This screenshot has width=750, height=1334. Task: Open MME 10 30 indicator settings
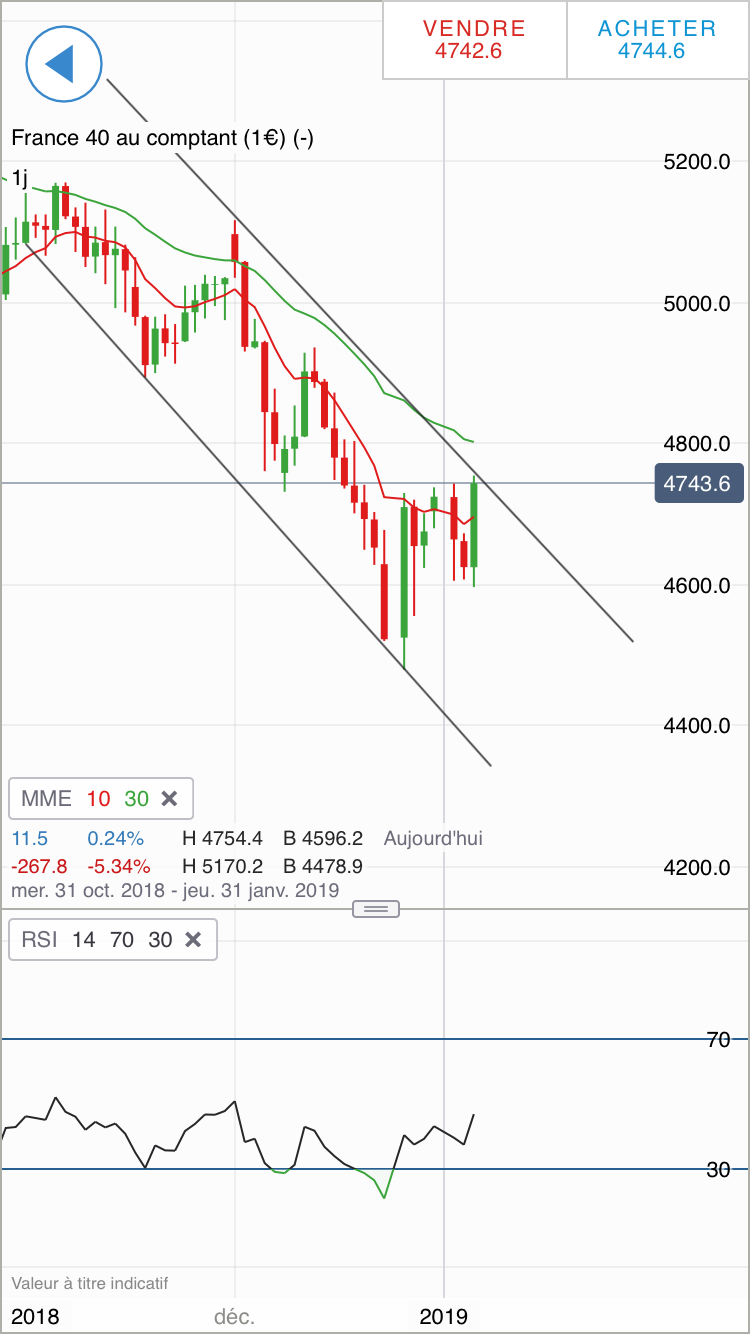[x=84, y=798]
